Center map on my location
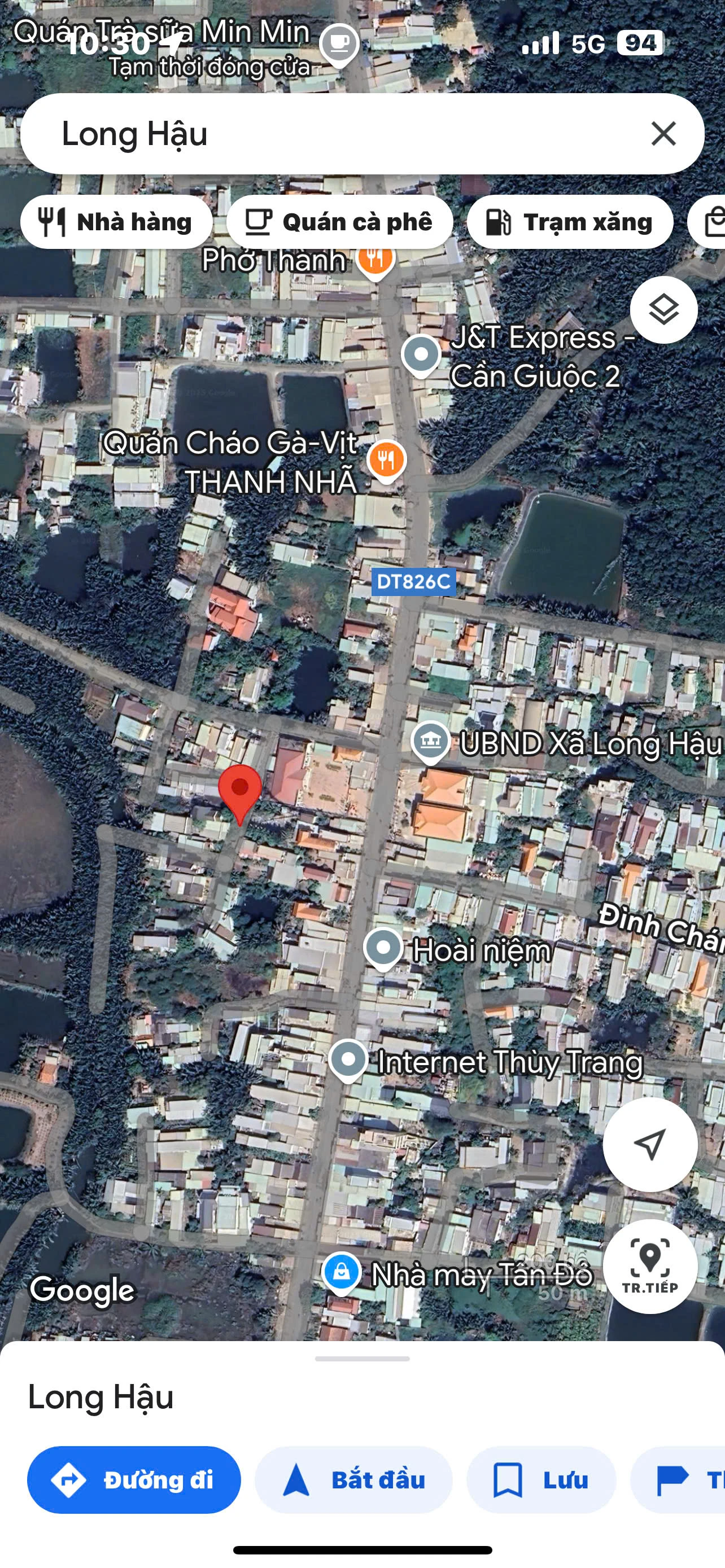Viewport: 725px width, 1568px height. point(649,1144)
